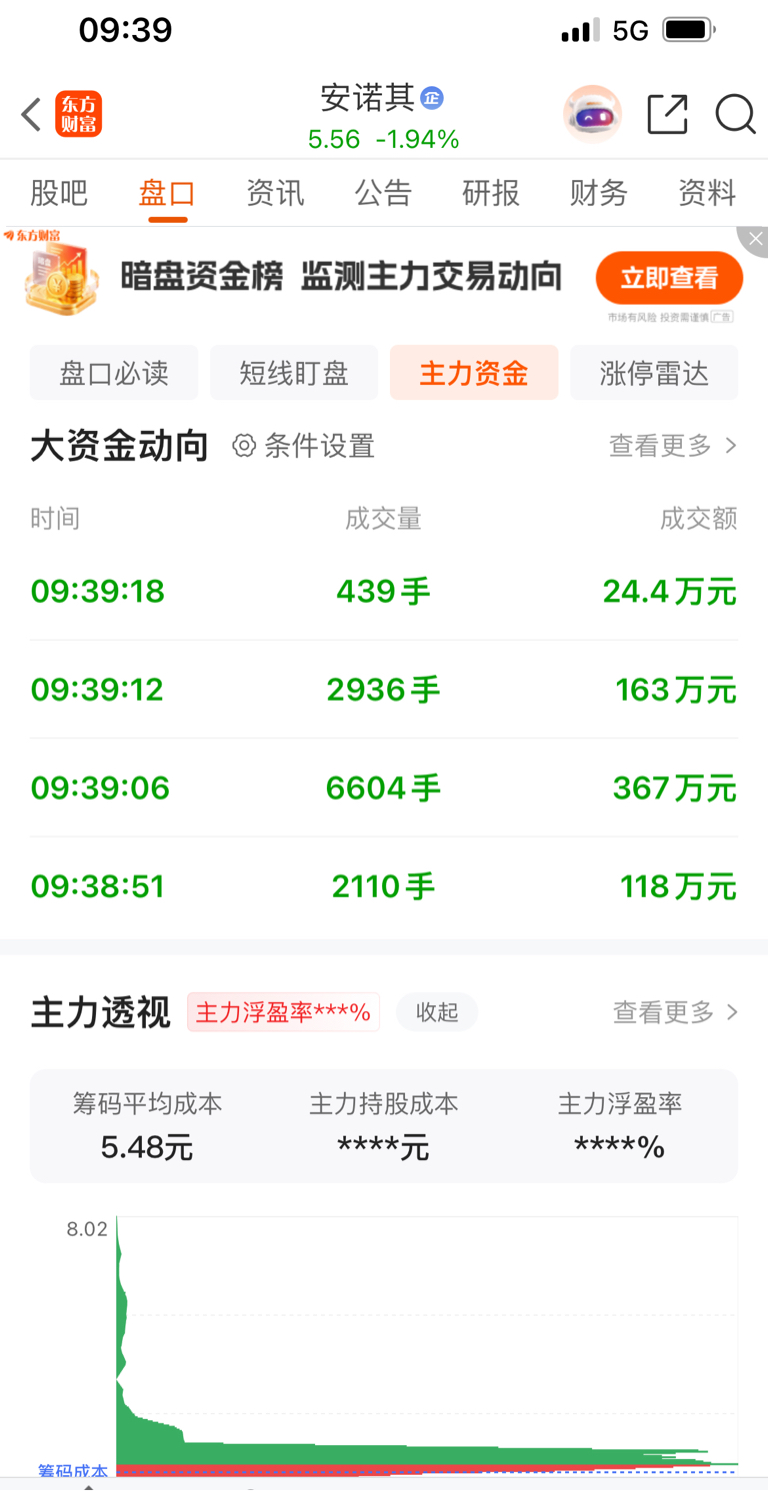Image resolution: width=768 pixels, height=1491 pixels.
Task: Tap the 主力浮盈率***% badge
Action: [283, 1012]
